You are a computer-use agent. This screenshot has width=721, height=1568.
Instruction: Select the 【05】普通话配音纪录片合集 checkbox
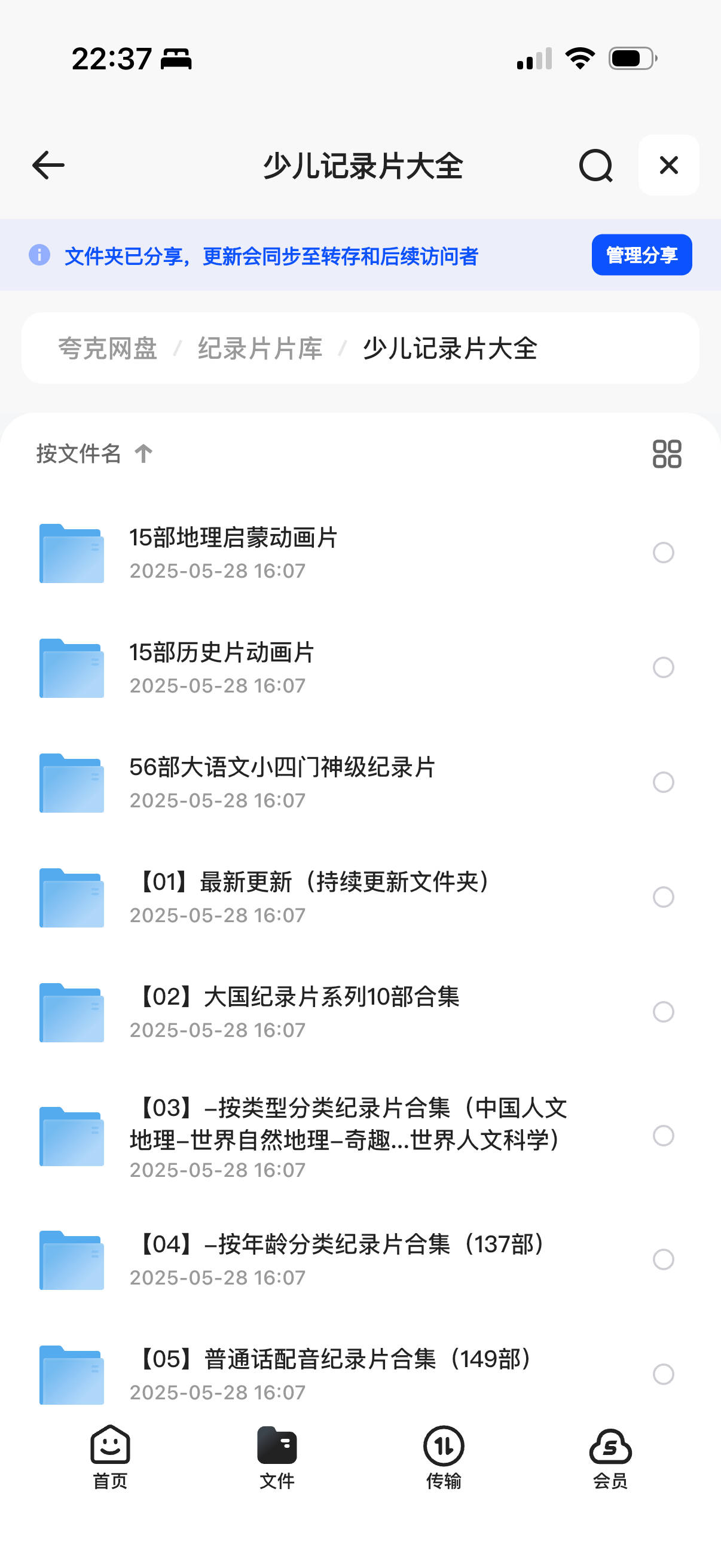pos(662,1374)
